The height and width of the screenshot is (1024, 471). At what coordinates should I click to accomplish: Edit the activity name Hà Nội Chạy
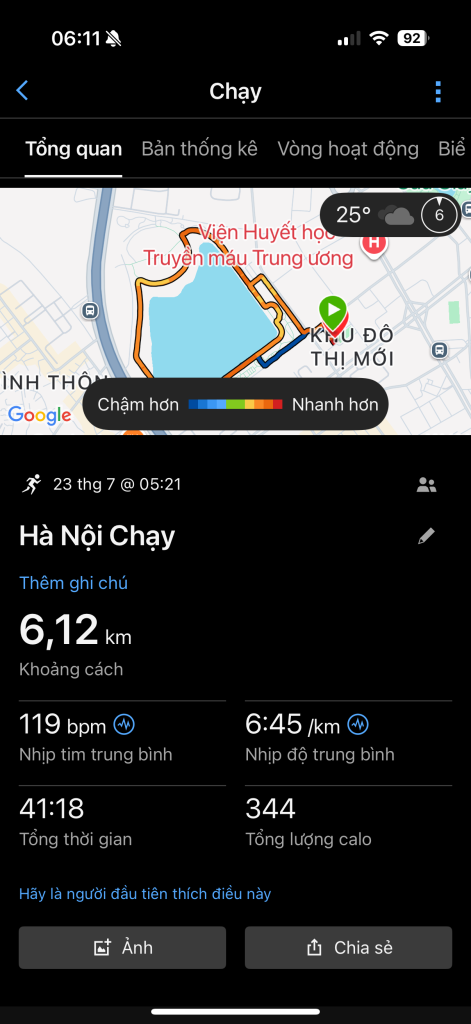tap(426, 537)
